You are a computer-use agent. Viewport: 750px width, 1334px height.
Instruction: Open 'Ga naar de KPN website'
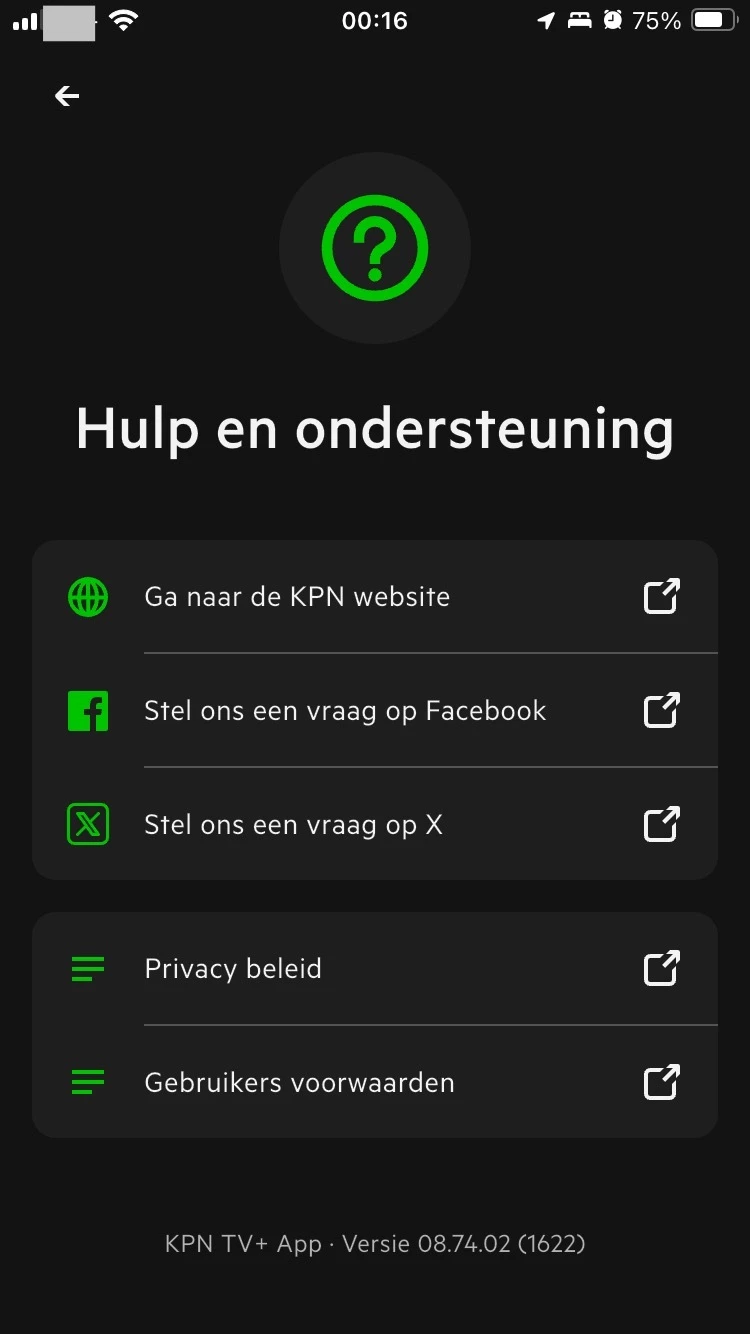tap(374, 597)
